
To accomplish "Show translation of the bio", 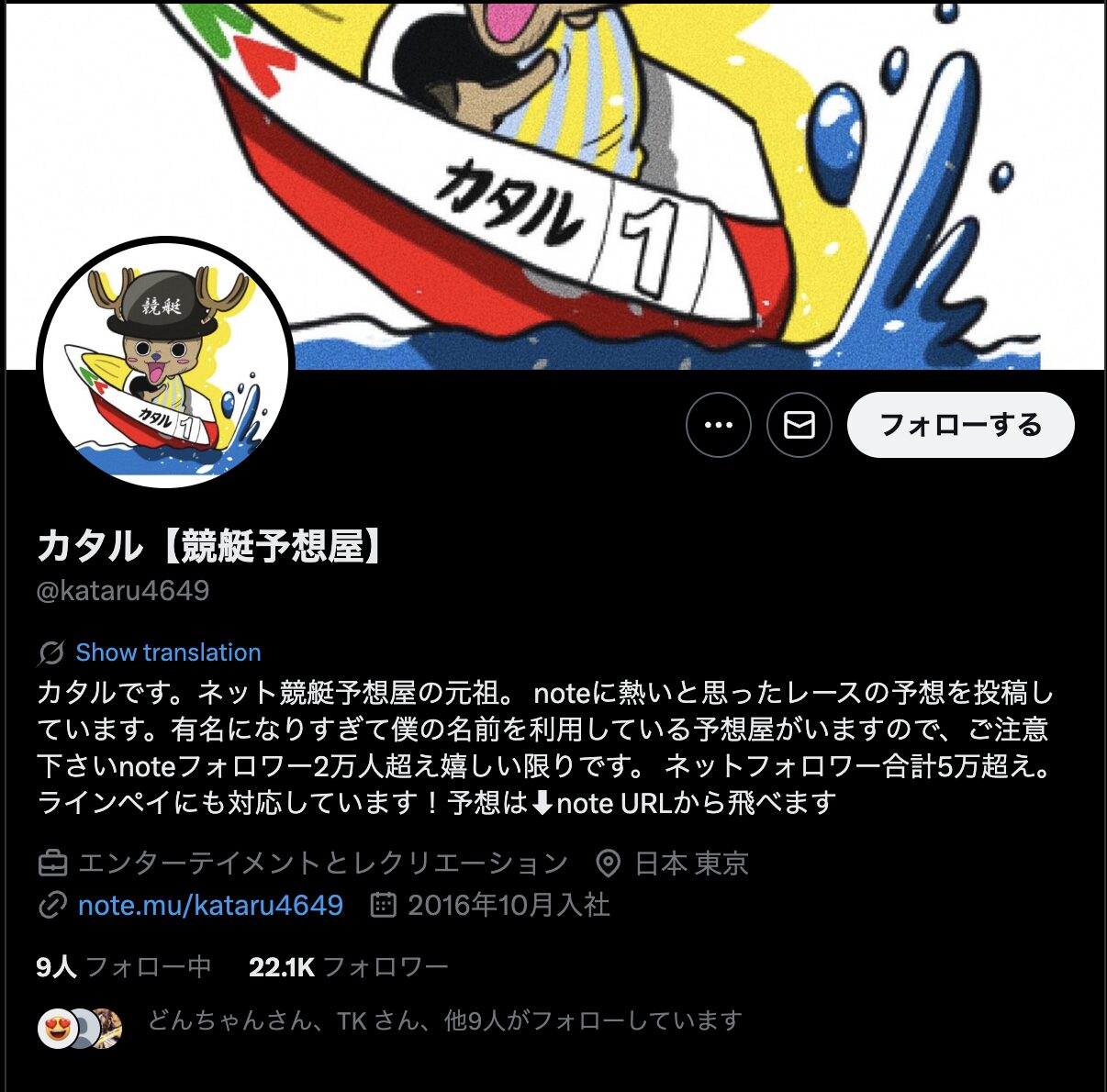I will pos(168,652).
